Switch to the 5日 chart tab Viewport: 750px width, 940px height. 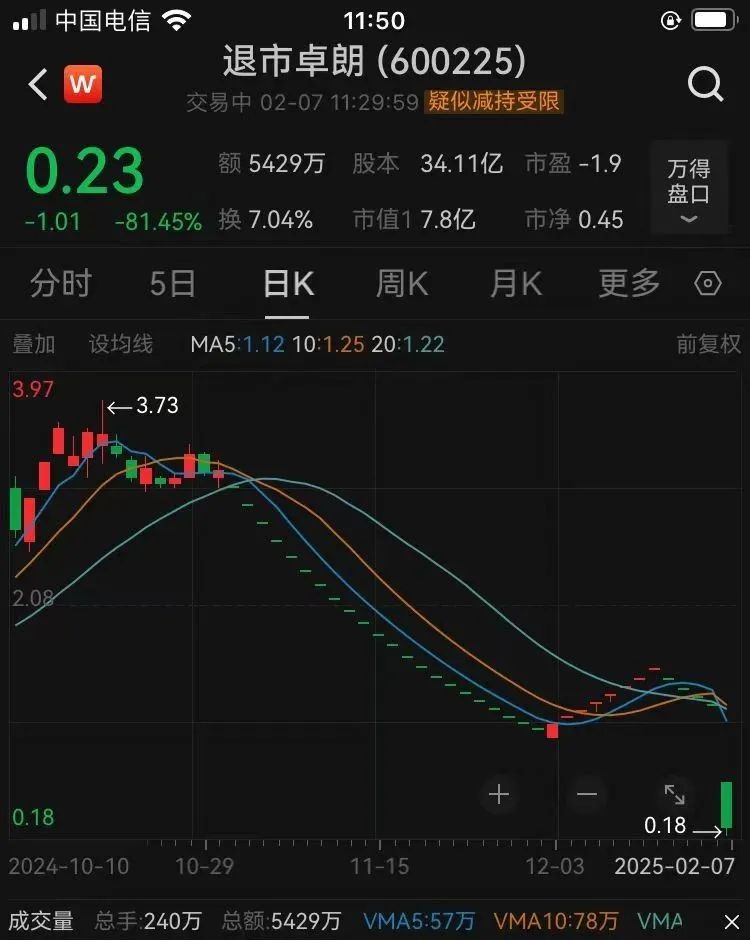(172, 284)
